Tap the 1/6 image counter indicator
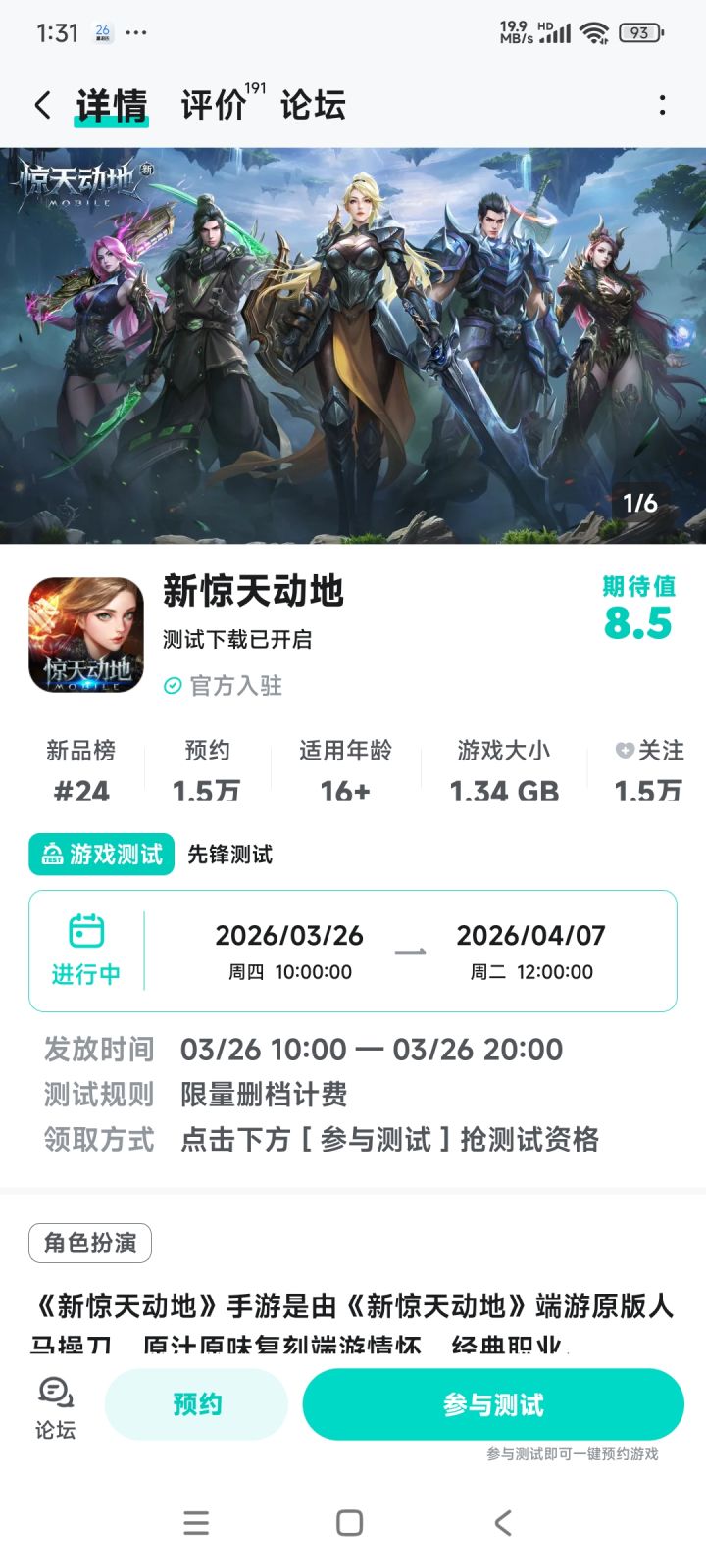Image resolution: width=706 pixels, height=1568 pixels. 642,500
